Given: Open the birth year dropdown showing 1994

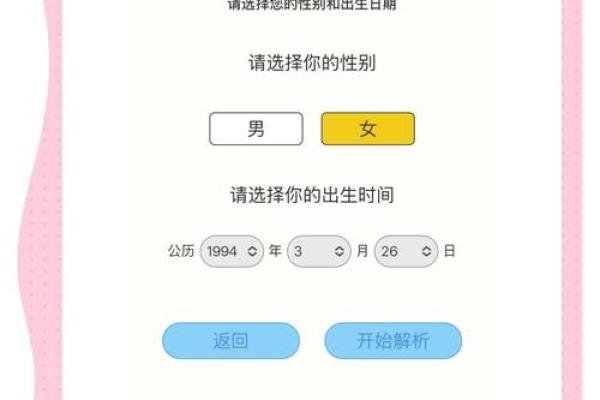Looking at the screenshot, I should click(231, 251).
